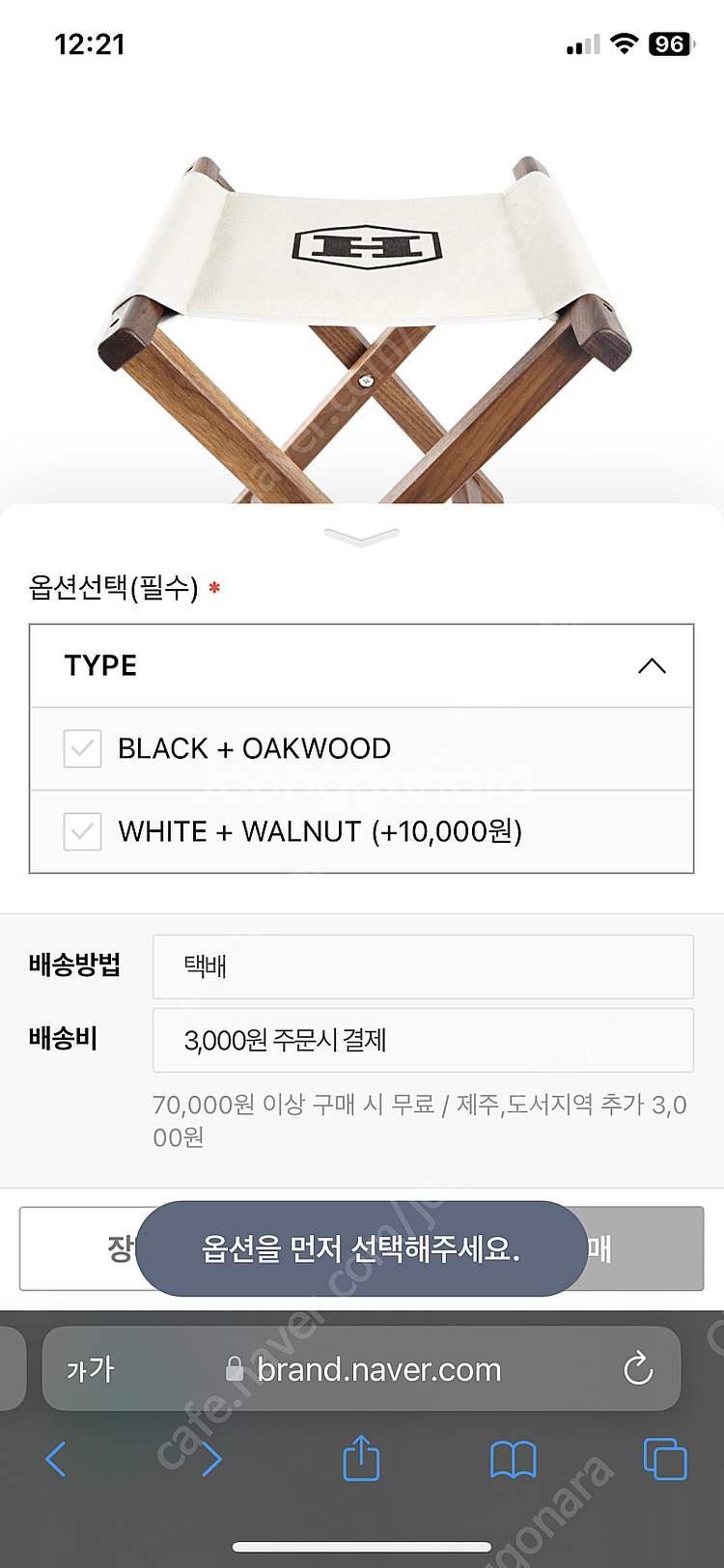Open the 택배 delivery method field
Viewport: 724px width, 1568px height.
click(x=423, y=966)
